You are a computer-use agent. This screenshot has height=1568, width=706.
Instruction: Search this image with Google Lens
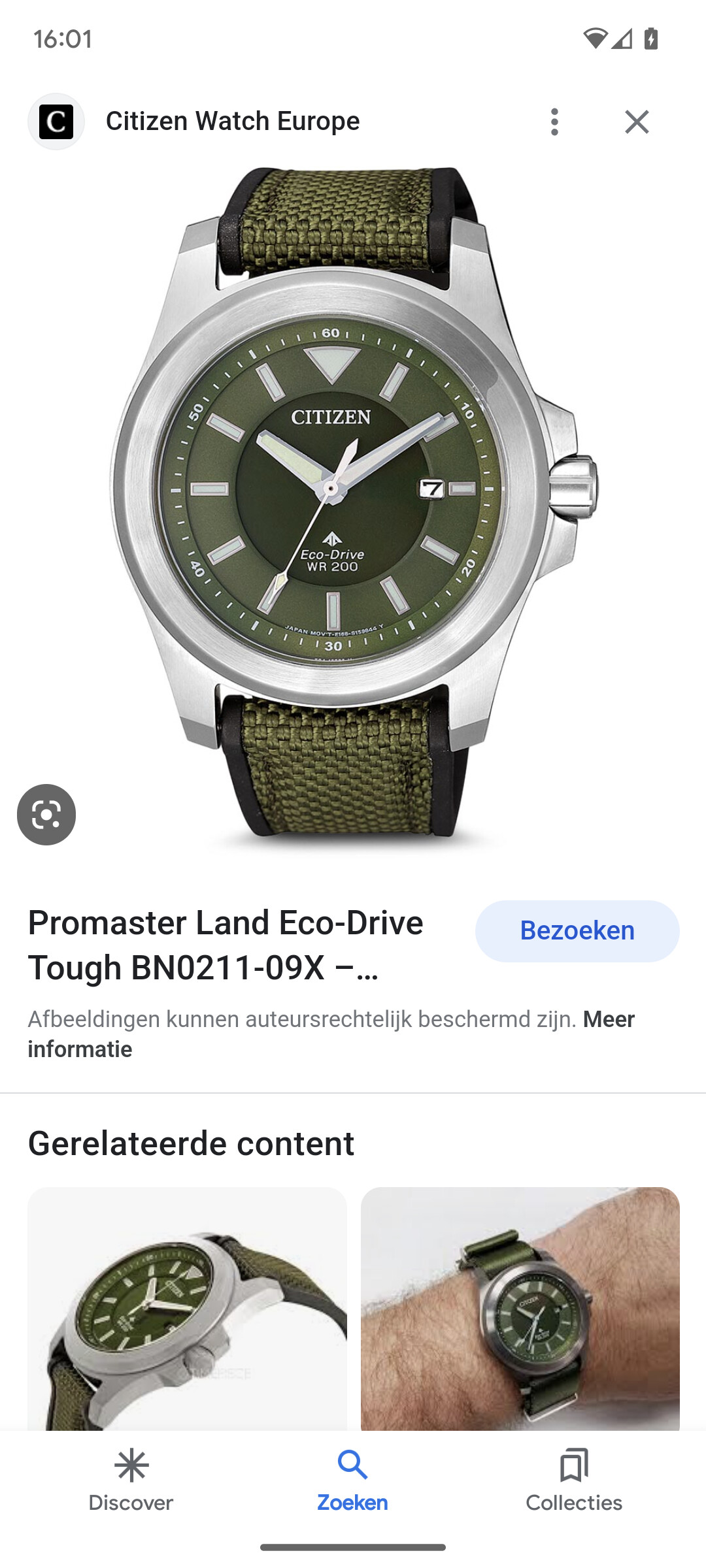(46, 814)
